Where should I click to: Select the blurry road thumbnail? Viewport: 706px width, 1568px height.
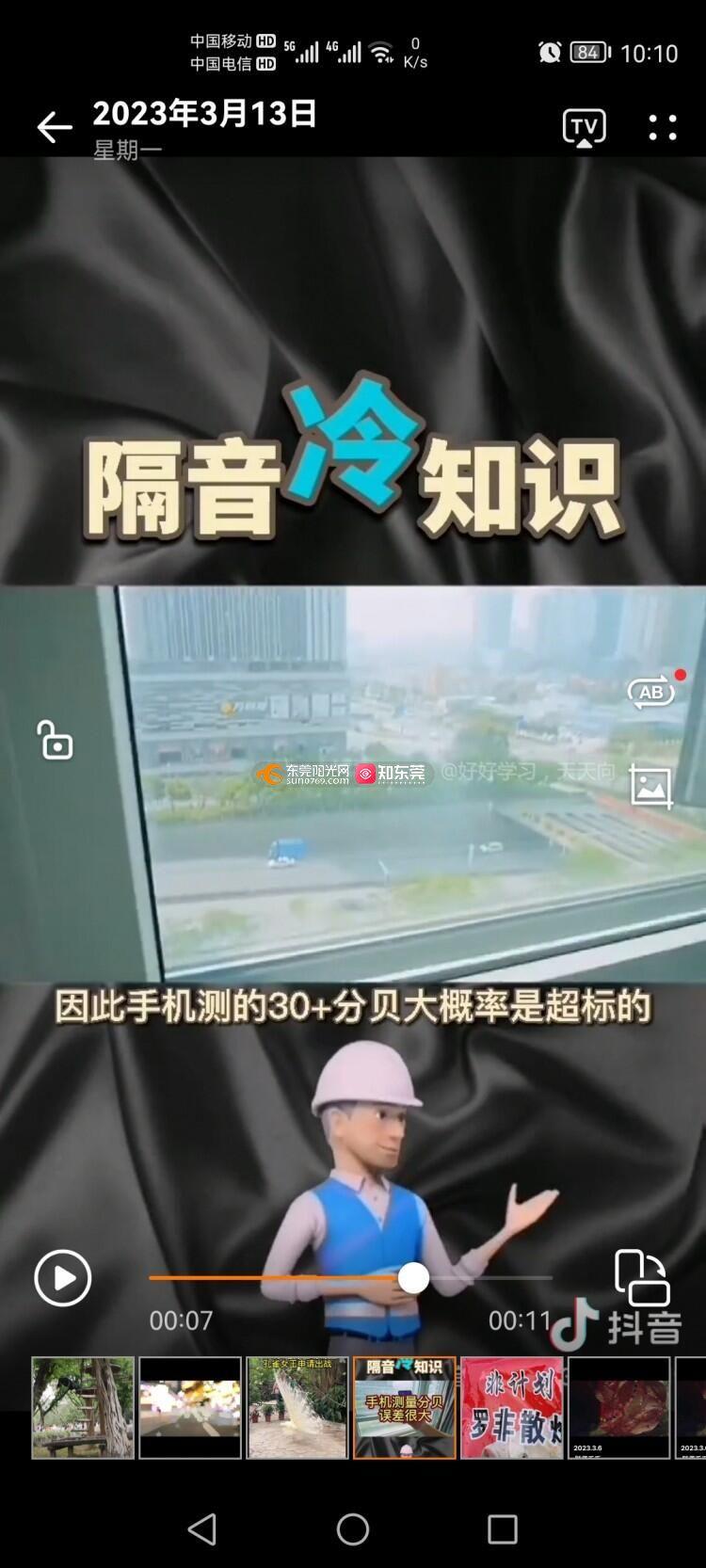[190, 1408]
